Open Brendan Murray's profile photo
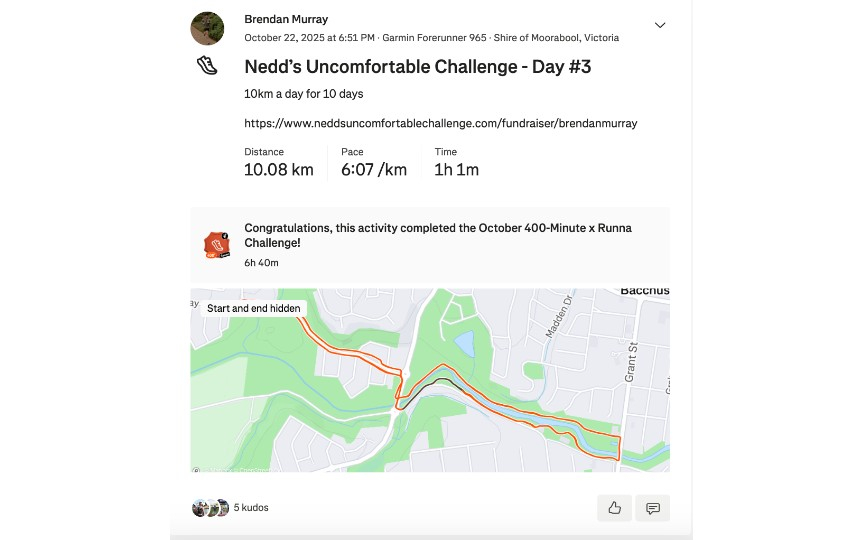The image size is (864, 540). pyautogui.click(x=207, y=28)
